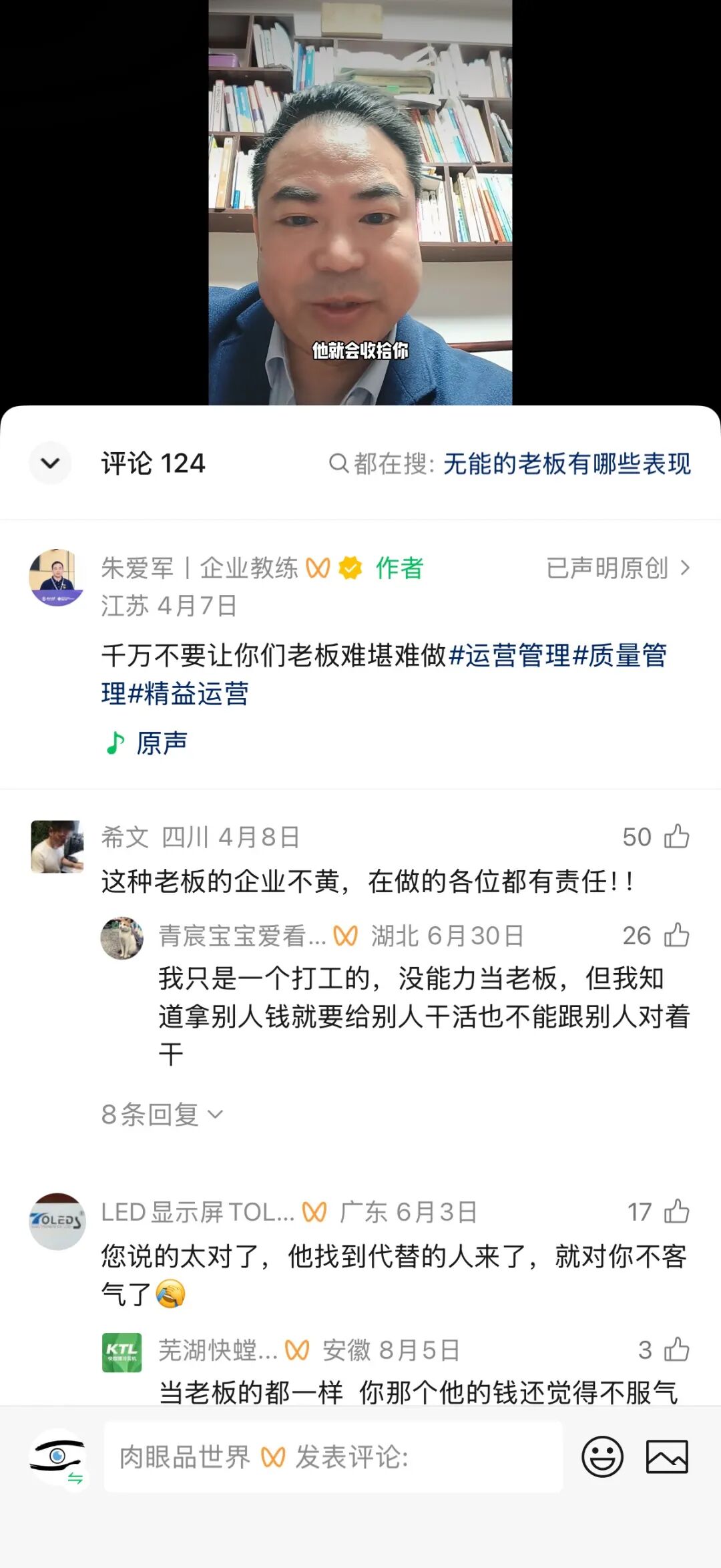Like 希文's comment
Image resolution: width=721 pixels, height=1568 pixels.
[x=676, y=837]
